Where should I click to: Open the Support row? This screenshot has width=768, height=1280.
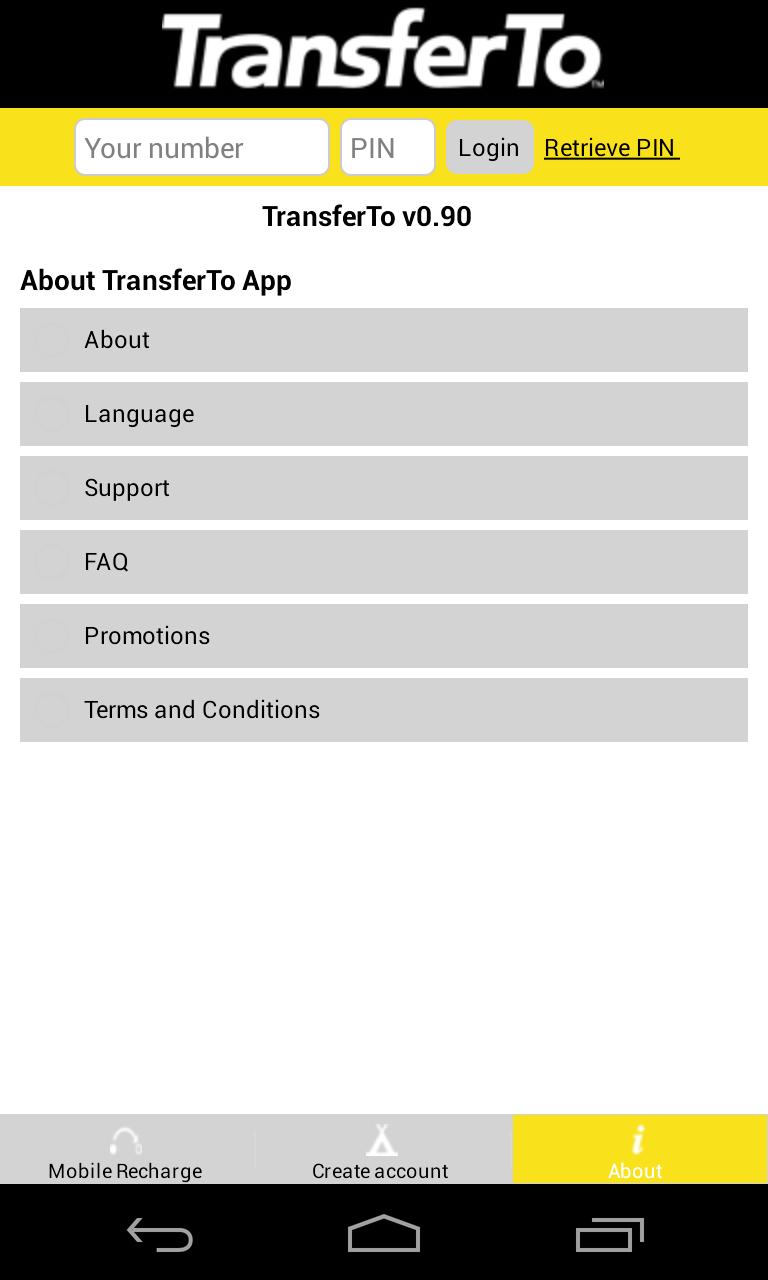coord(384,488)
